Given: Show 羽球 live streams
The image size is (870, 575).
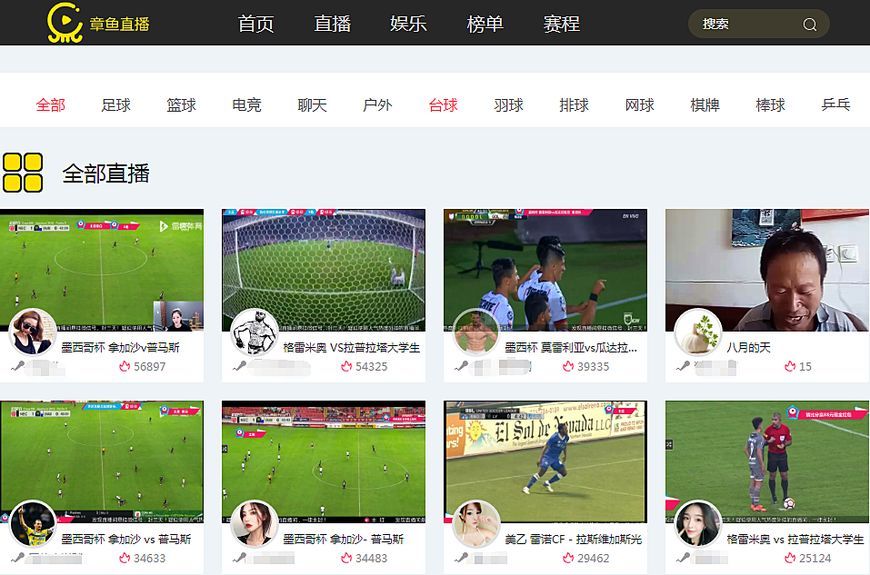Looking at the screenshot, I should pyautogui.click(x=508, y=105).
